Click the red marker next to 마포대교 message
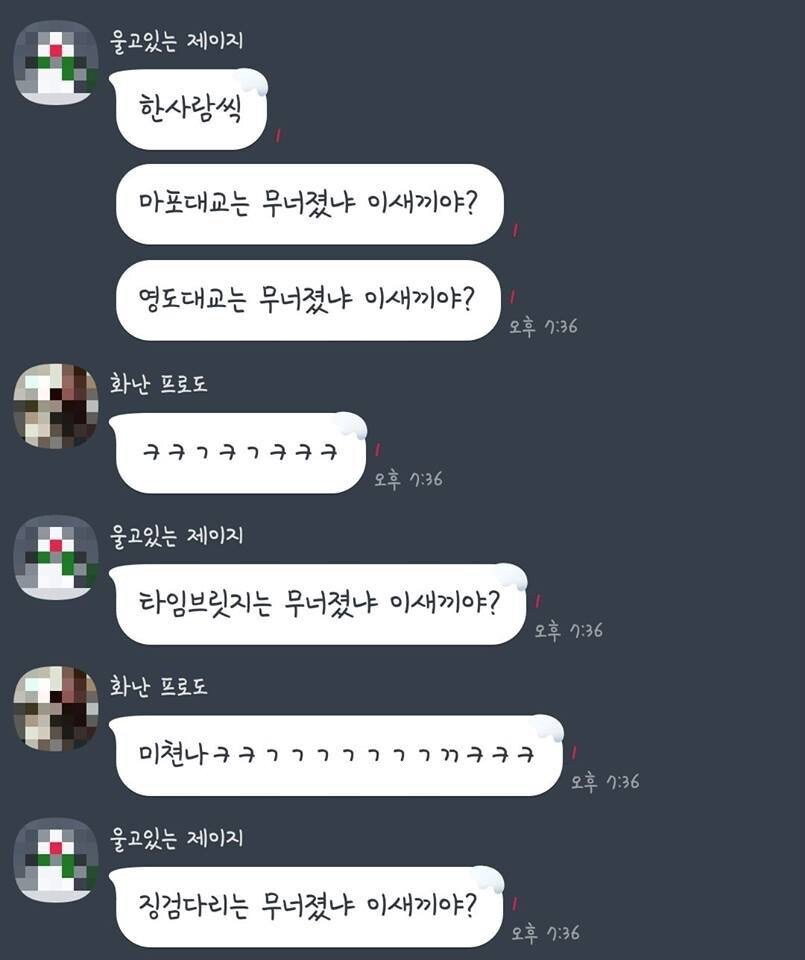The image size is (805, 960). pyautogui.click(x=515, y=228)
